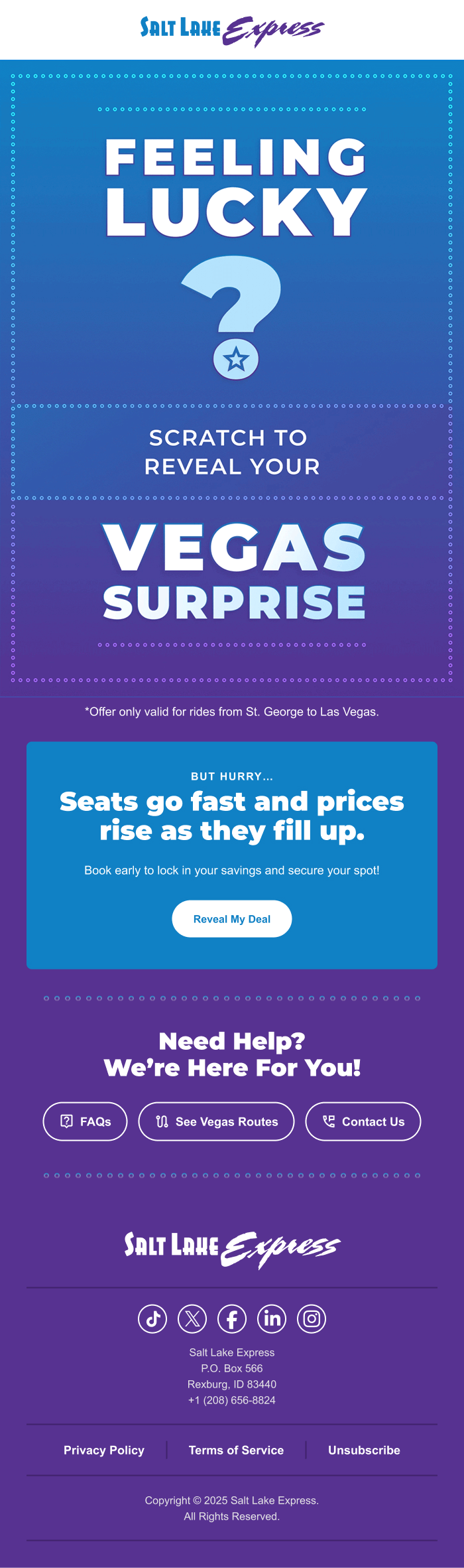Open the Terms of Service link

236,1450
